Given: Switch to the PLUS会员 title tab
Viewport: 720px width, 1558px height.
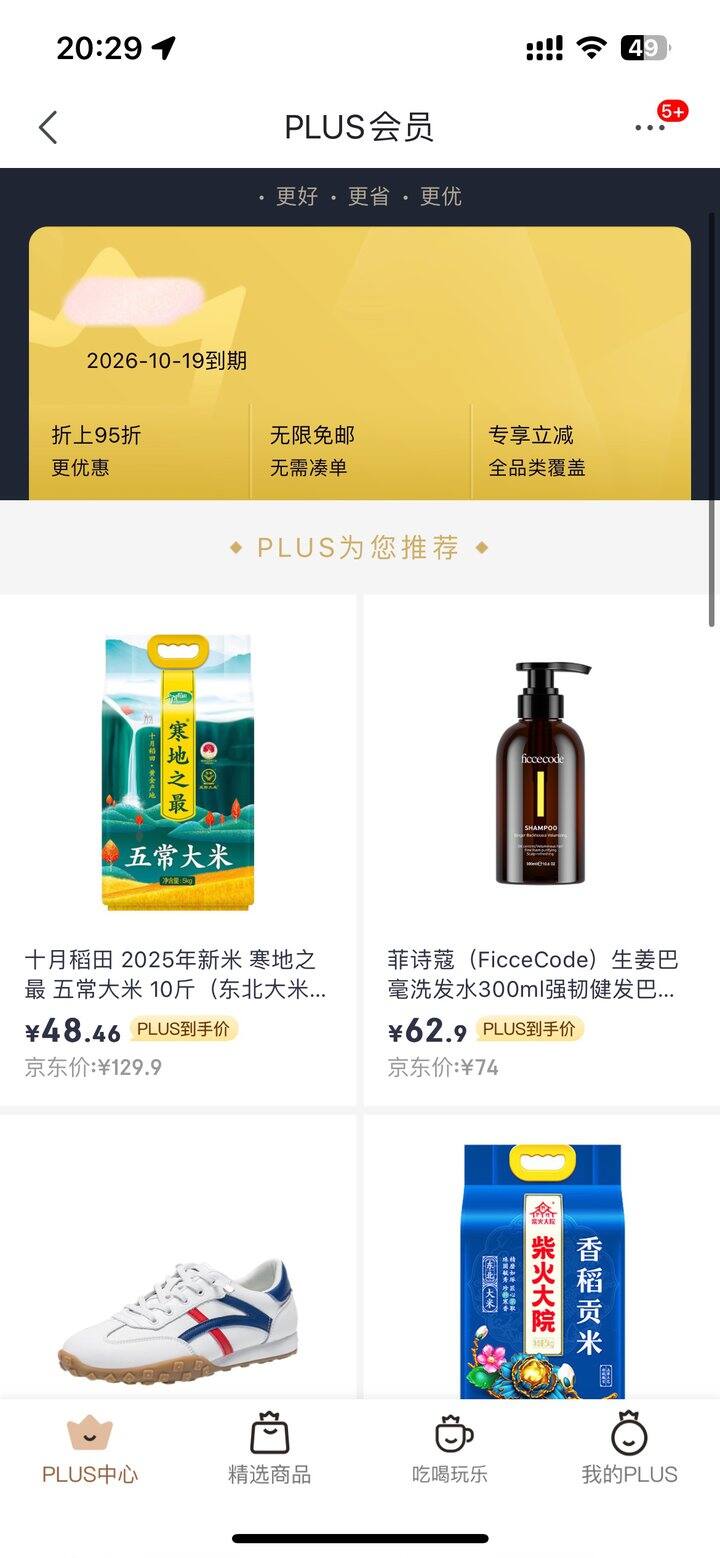Looking at the screenshot, I should click(357, 127).
